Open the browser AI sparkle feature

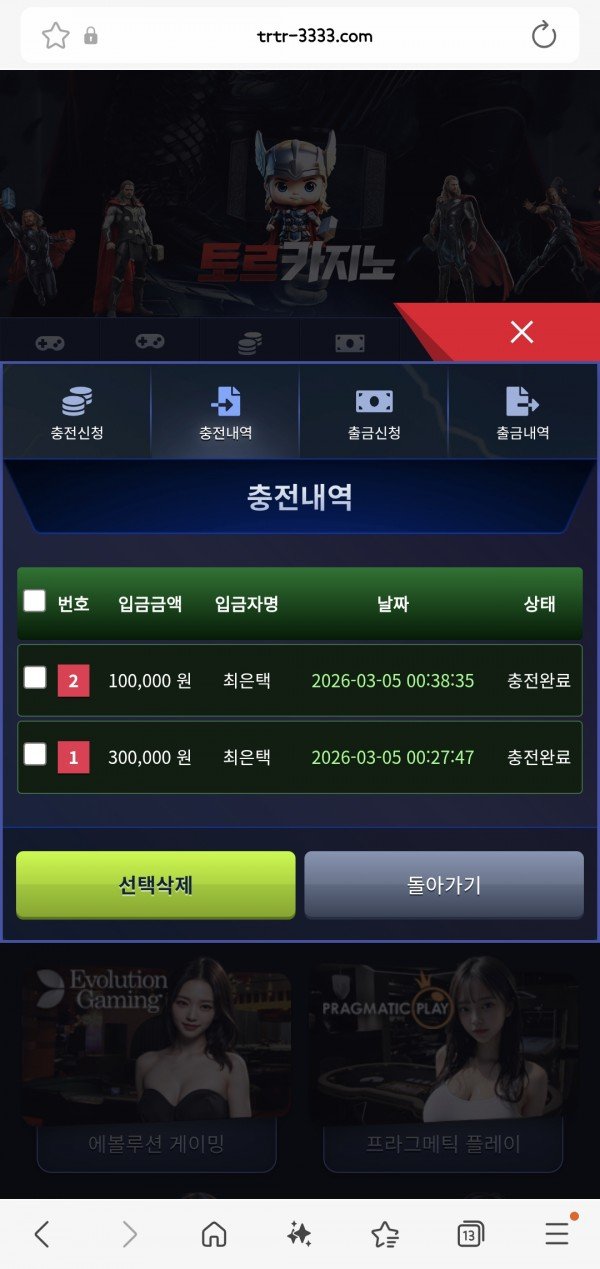[298, 1235]
